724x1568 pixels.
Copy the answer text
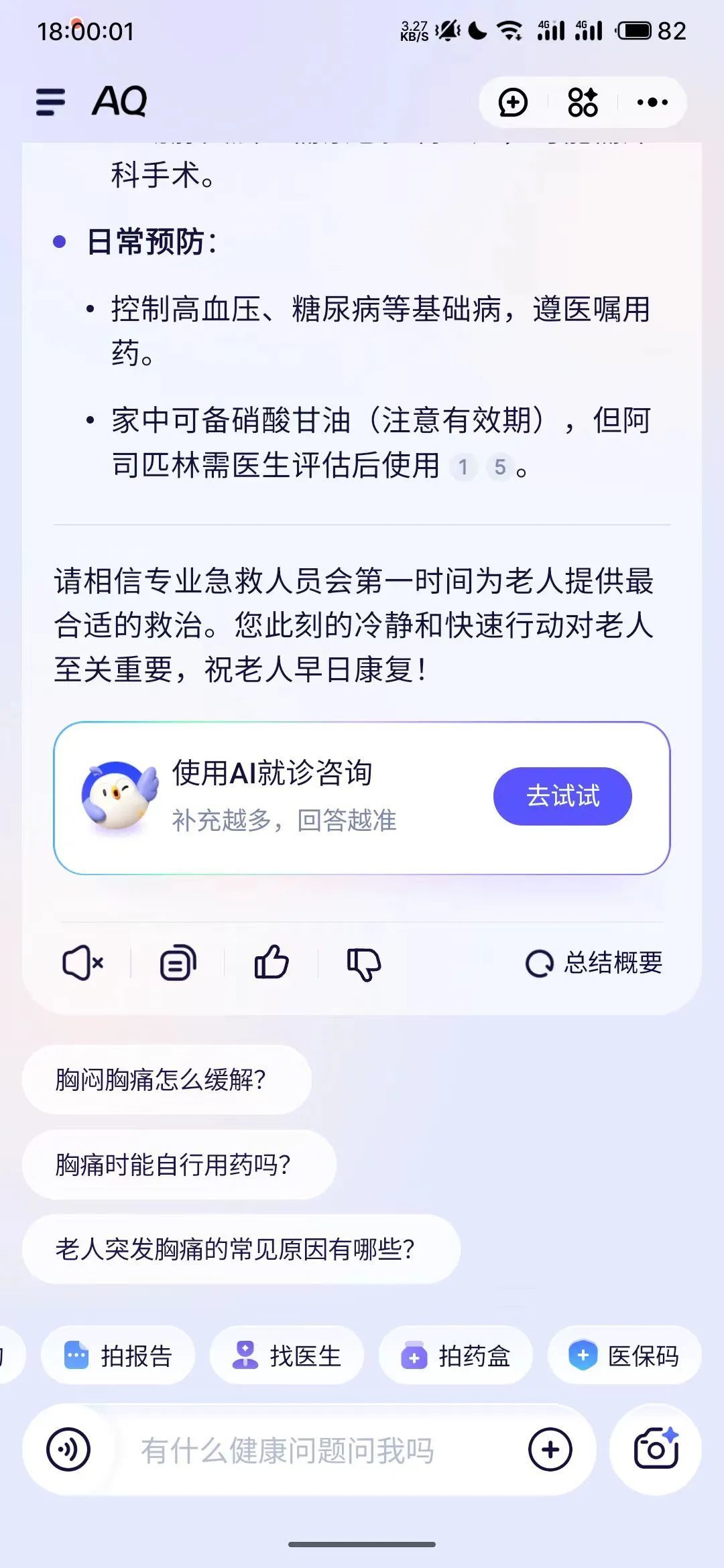[178, 964]
